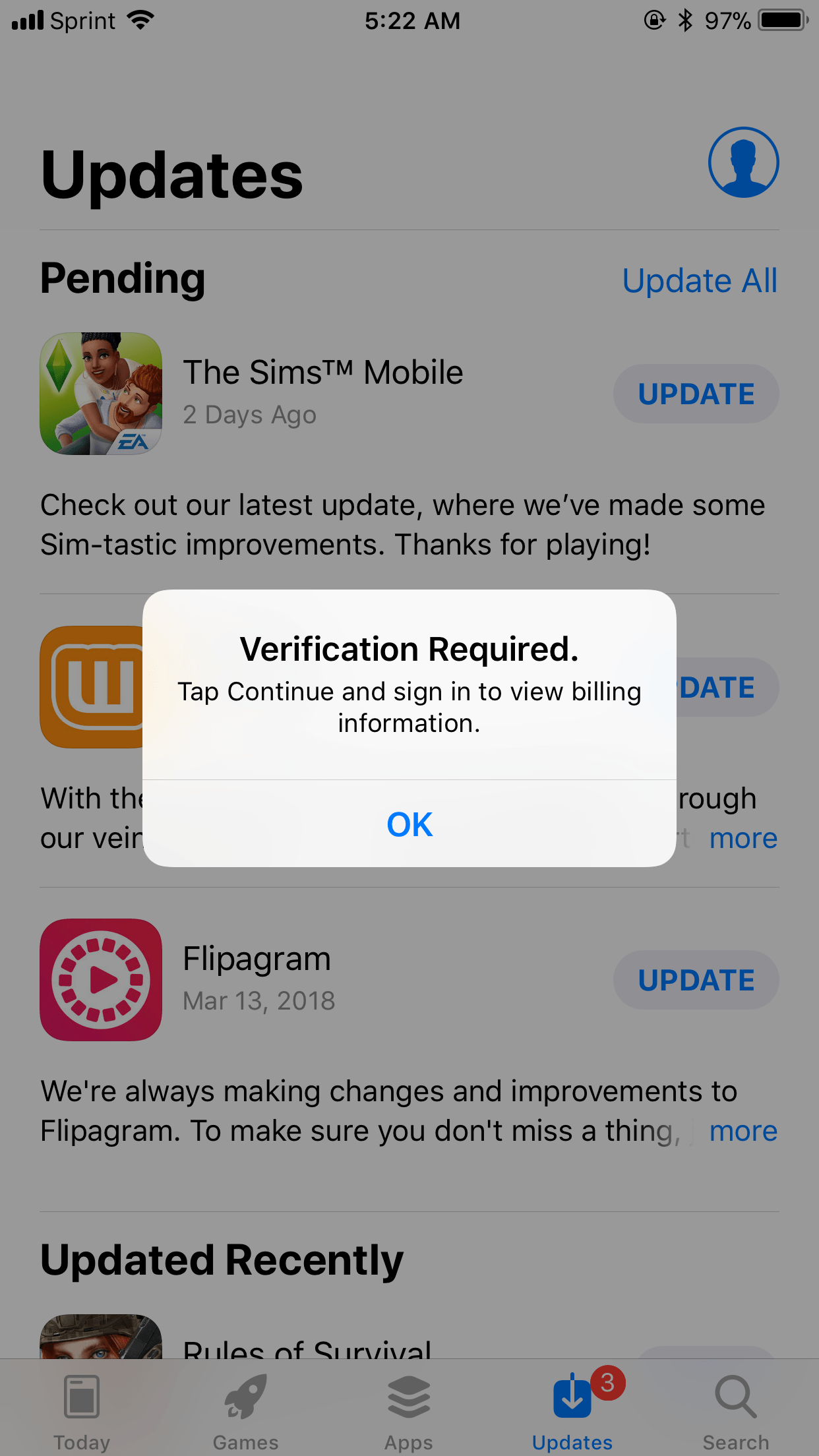
Task: Open Flipagram app icon
Action: click(101, 980)
